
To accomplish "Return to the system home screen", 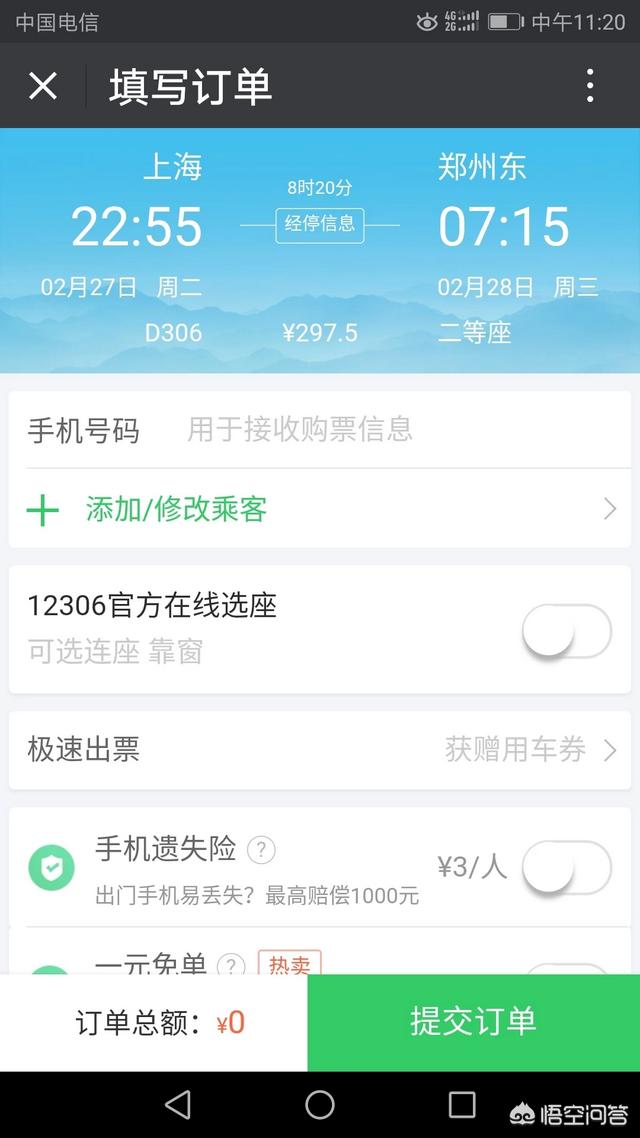I will click(320, 1104).
